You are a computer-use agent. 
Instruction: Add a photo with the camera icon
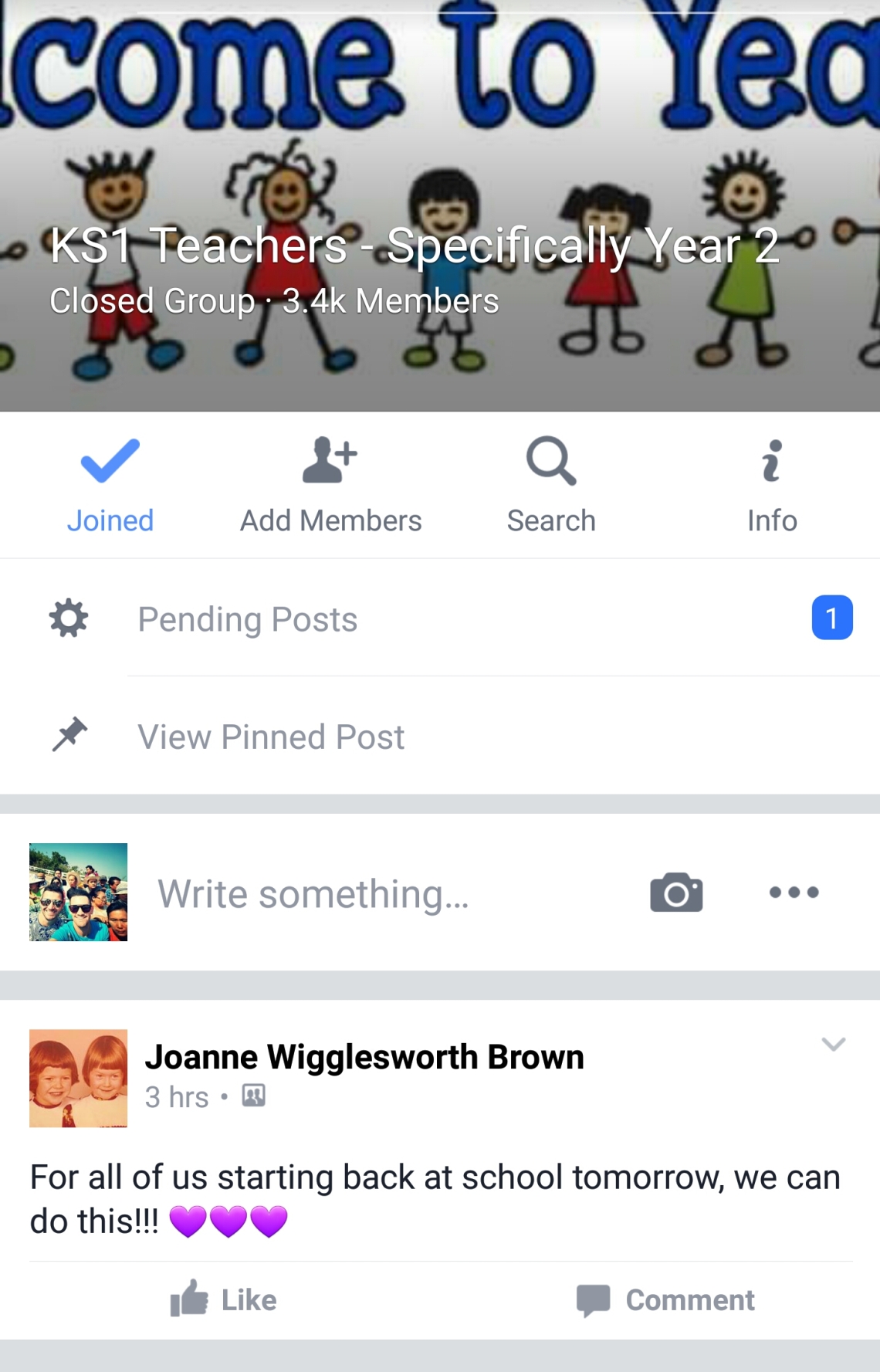pos(676,893)
